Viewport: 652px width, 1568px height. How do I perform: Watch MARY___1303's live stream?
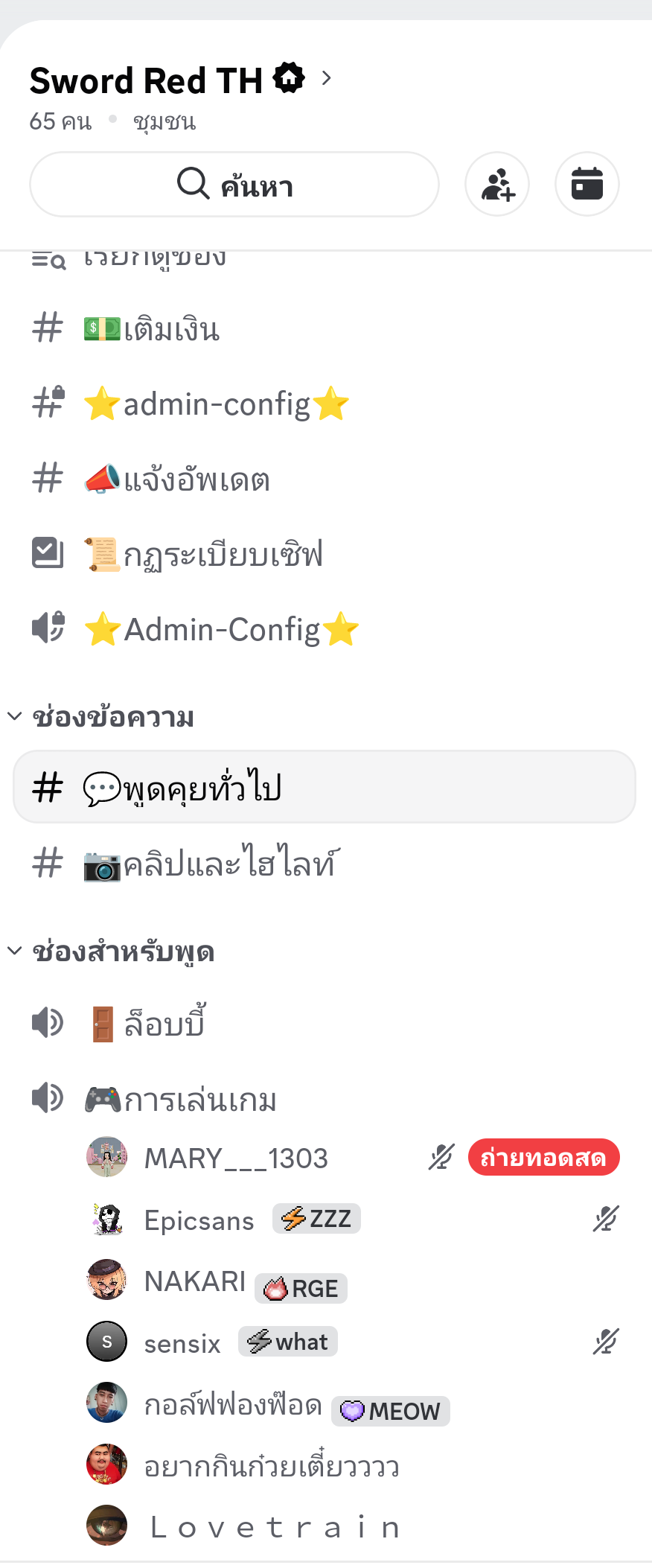coord(543,1158)
